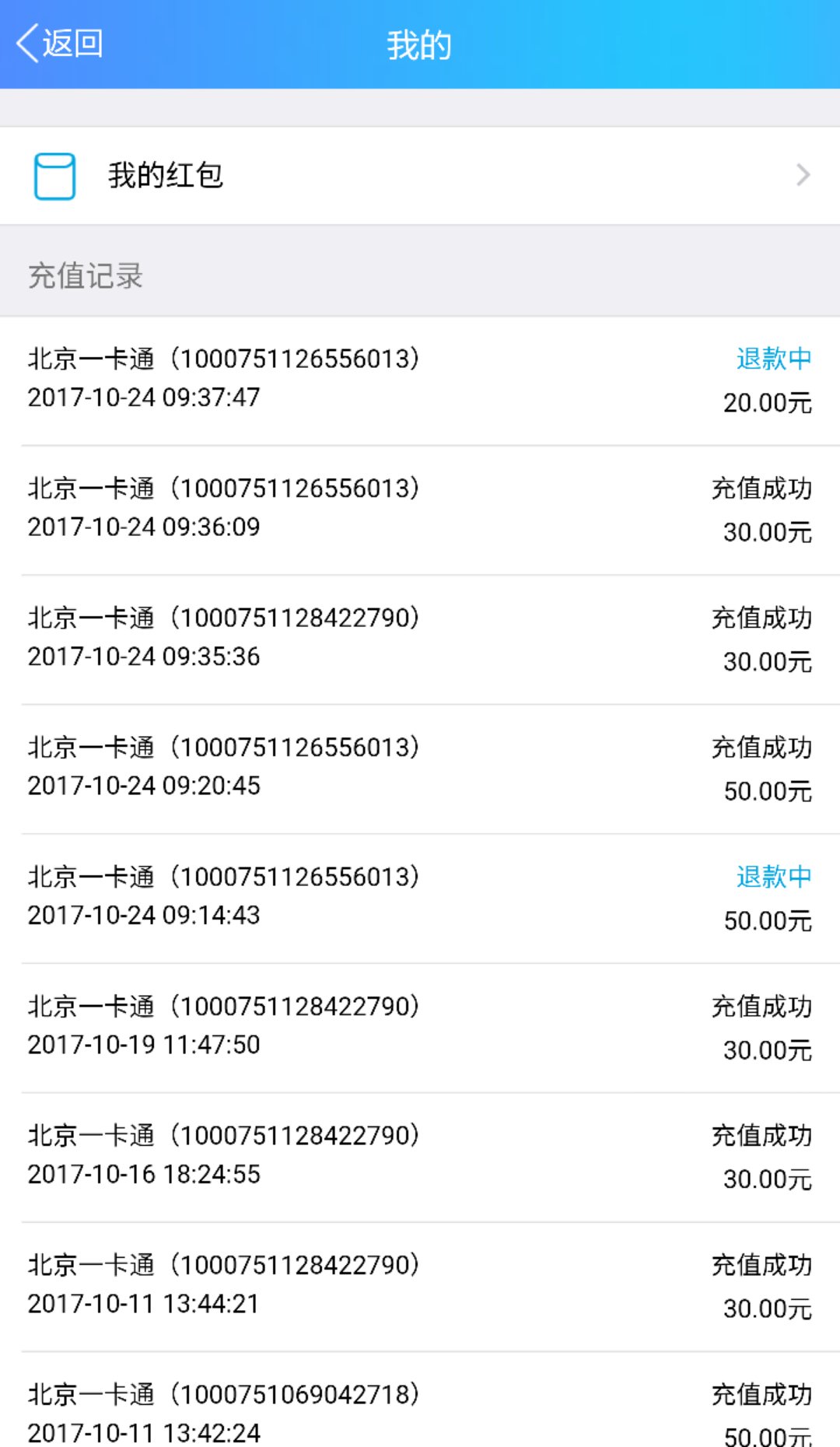Open 我的红包 (My Red Packets)
840x1447 pixels.
(165, 175)
